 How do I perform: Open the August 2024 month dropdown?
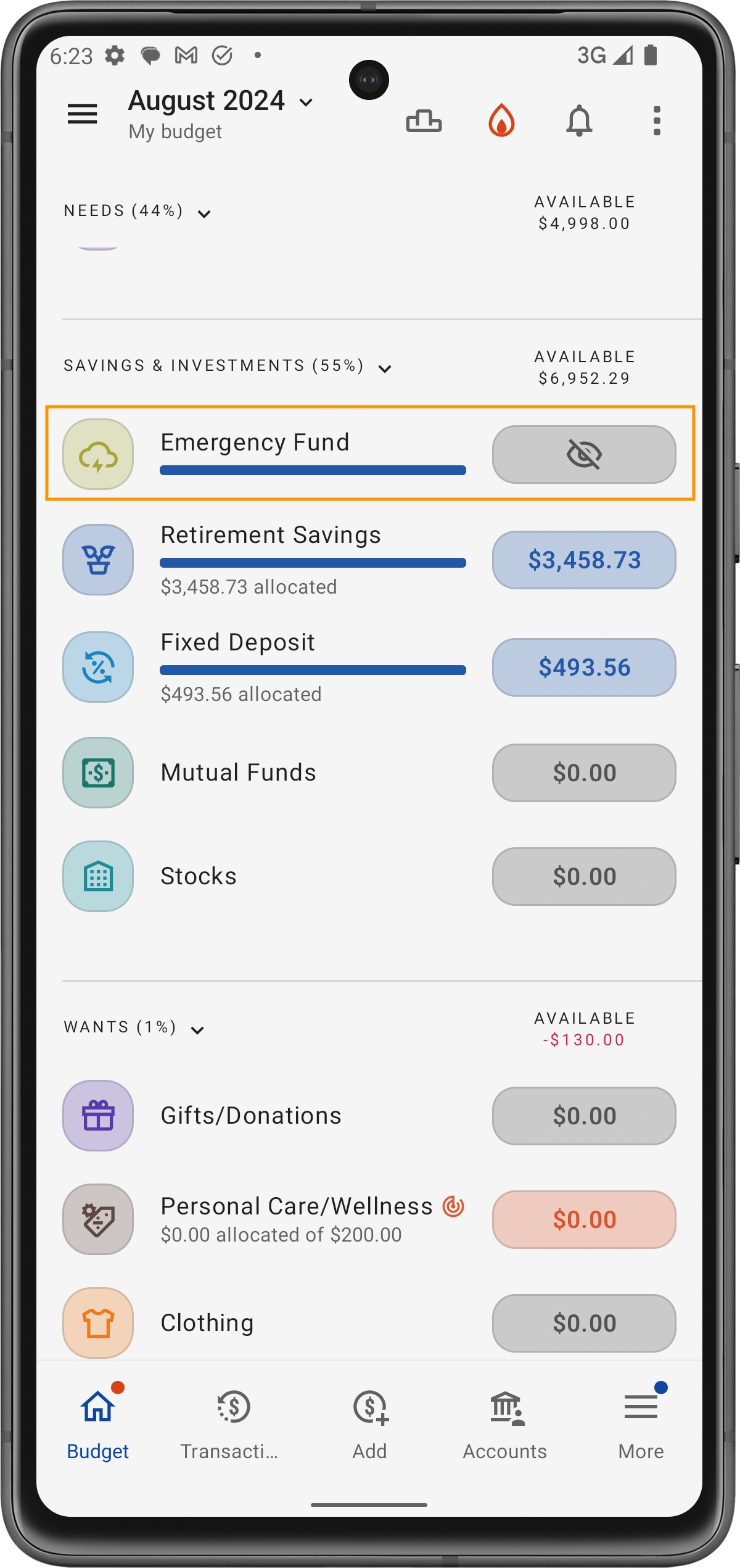tap(221, 102)
